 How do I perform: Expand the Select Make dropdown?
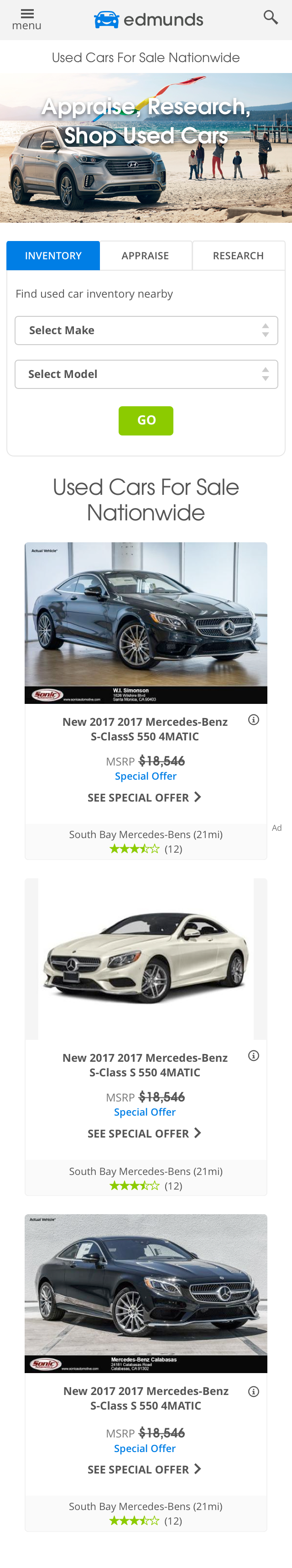point(146,330)
